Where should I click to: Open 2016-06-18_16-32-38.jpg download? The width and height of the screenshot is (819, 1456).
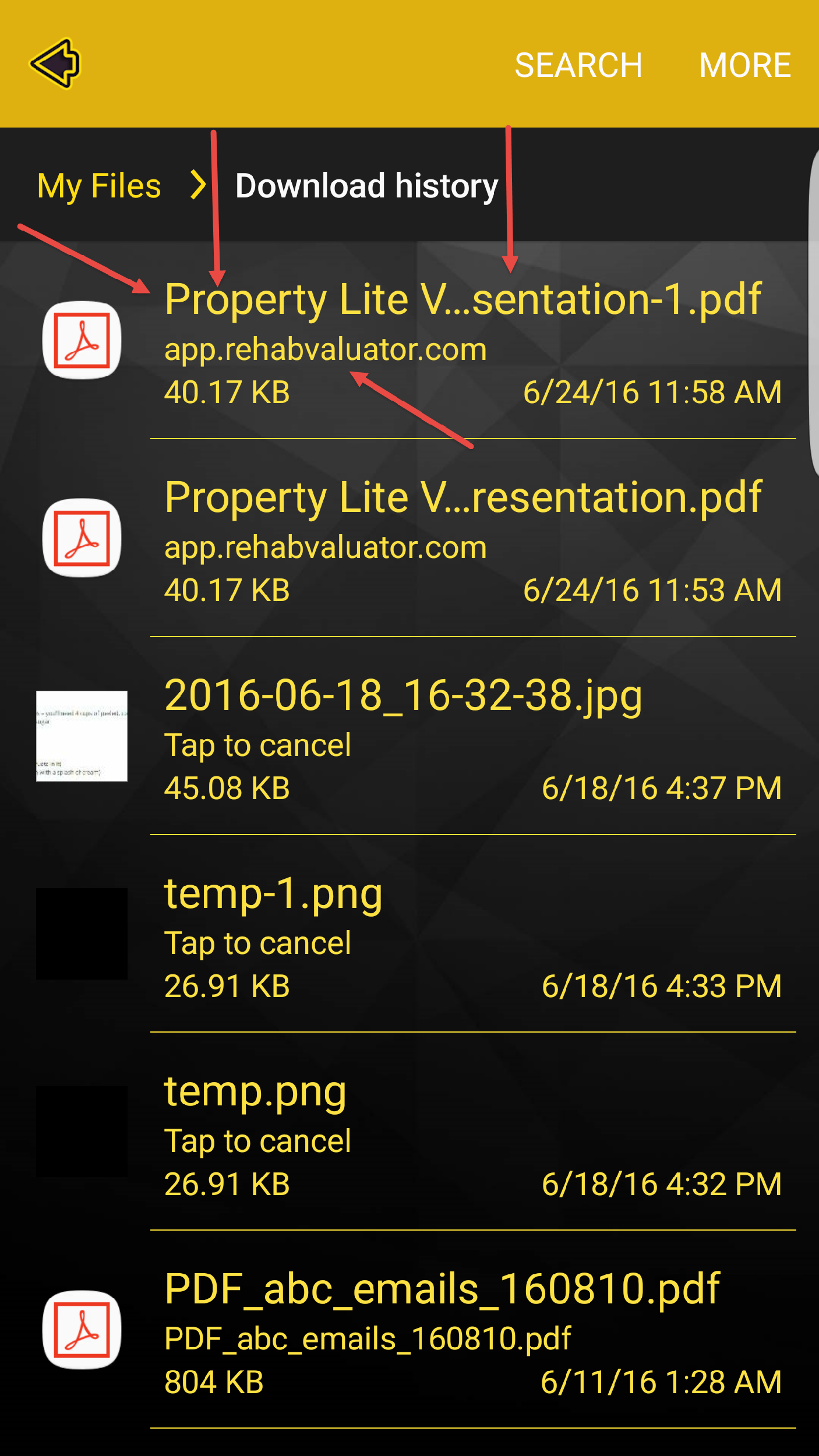(x=403, y=696)
